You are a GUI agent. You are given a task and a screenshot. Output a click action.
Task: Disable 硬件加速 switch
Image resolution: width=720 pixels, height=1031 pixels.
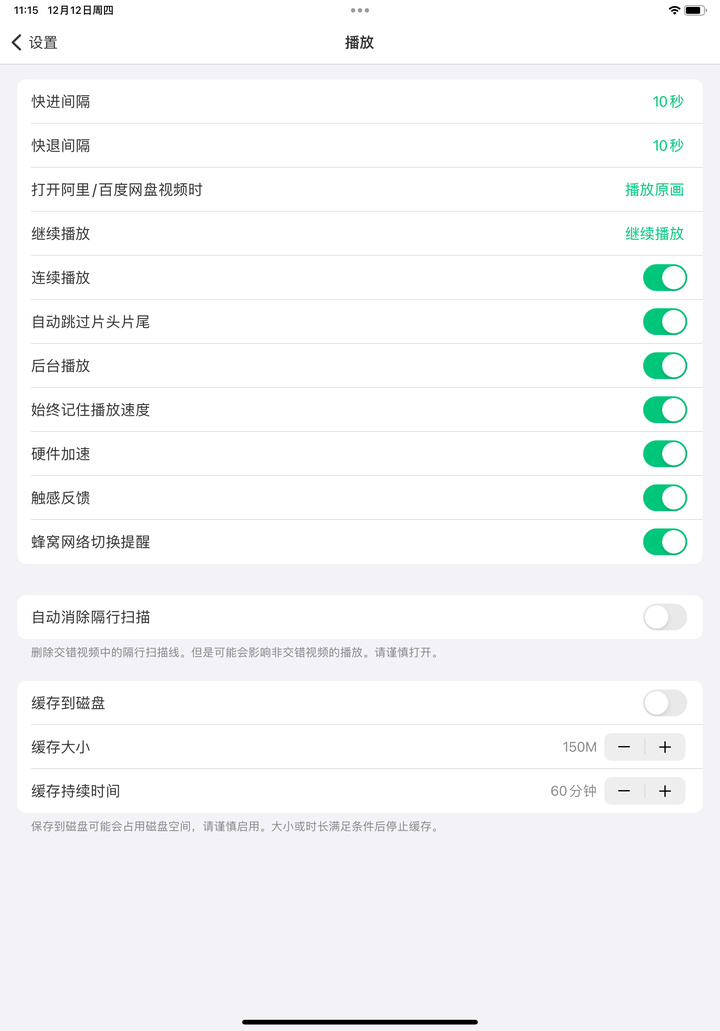click(x=664, y=454)
